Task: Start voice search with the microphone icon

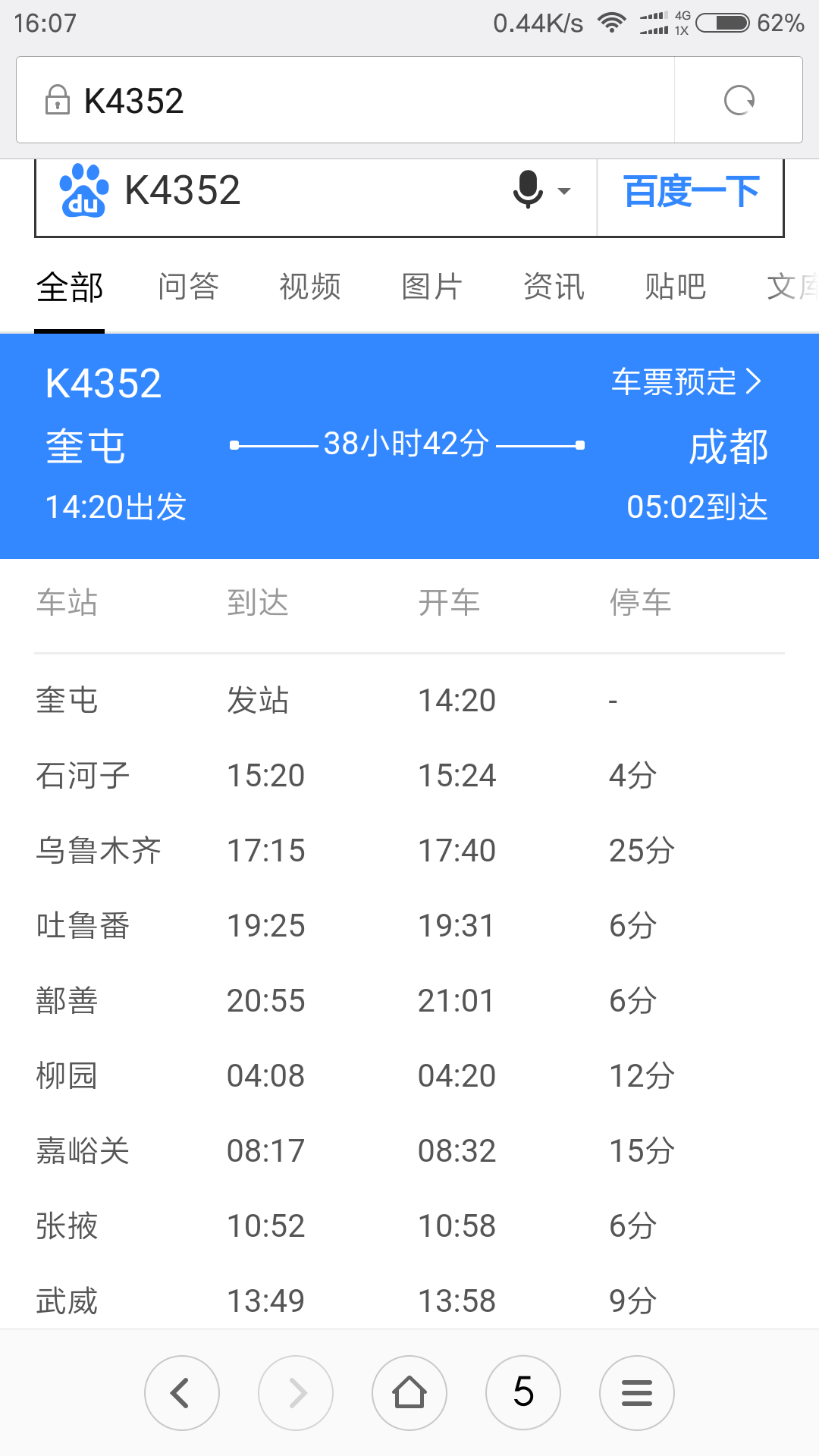Action: 529,190
